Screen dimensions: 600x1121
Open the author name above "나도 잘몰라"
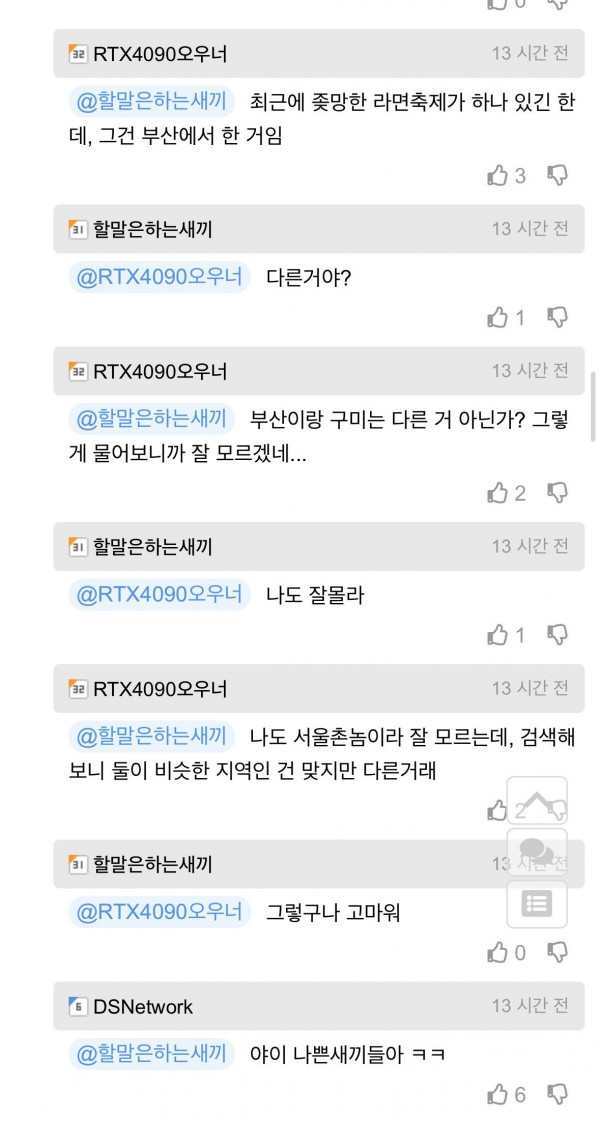click(152, 547)
